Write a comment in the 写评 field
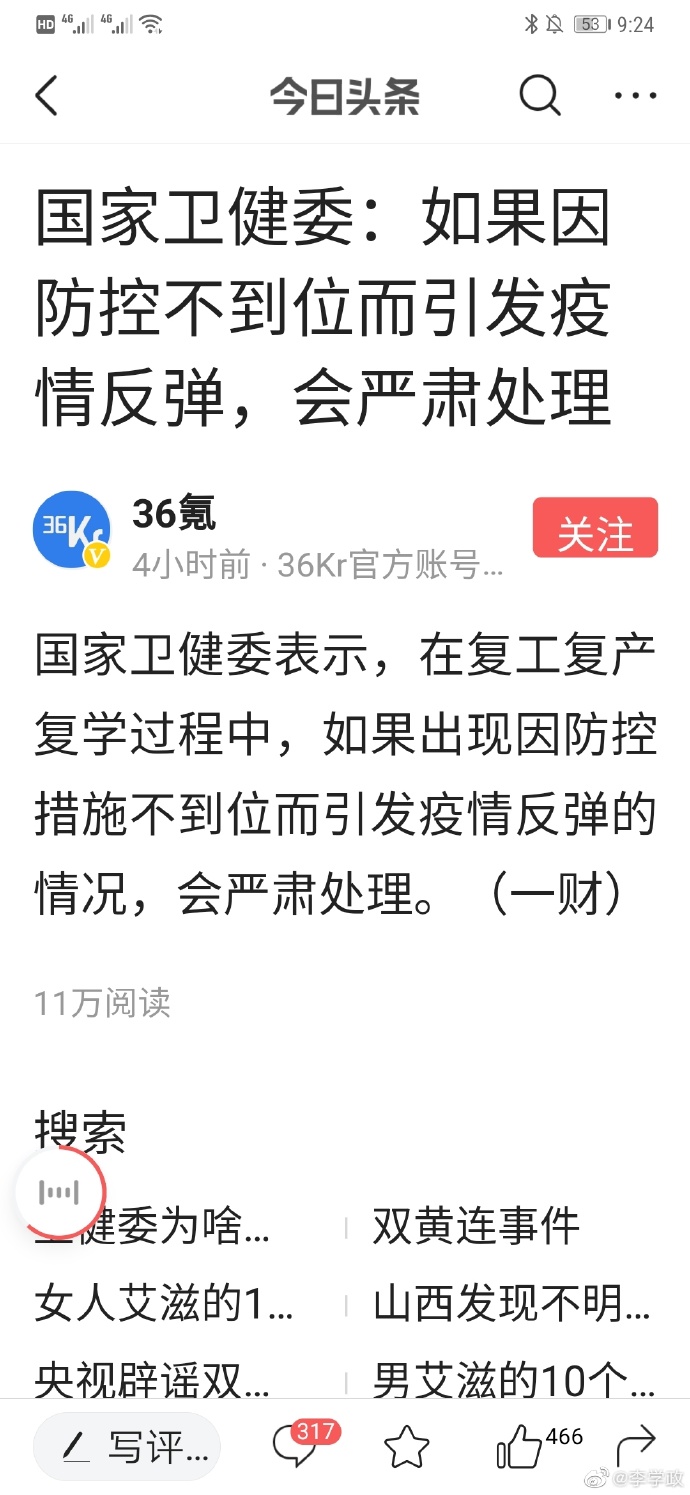Viewport: 690px width, 1495px height. [x=127, y=1447]
